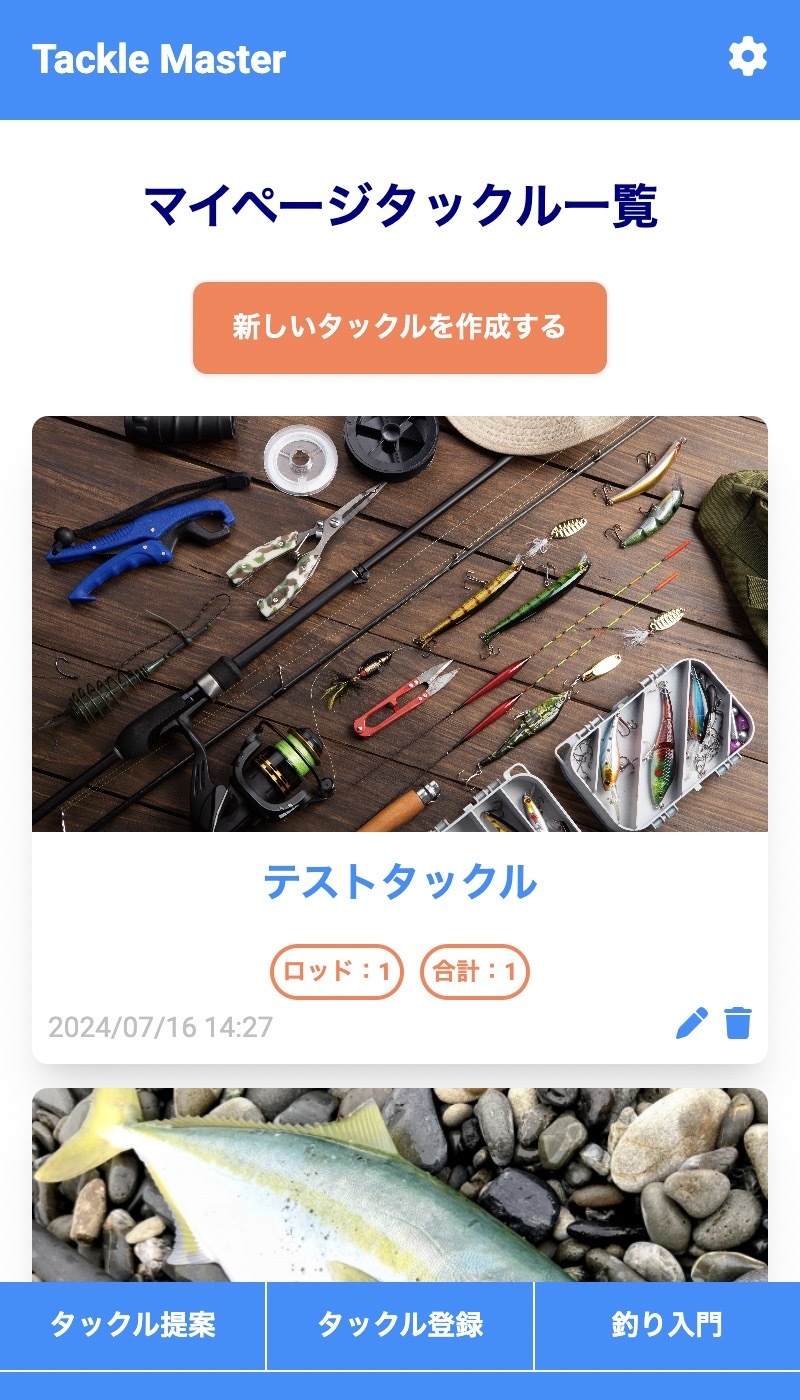The image size is (800, 1400).
Task: Tap 新しいタックルを作成する button
Action: tap(400, 327)
